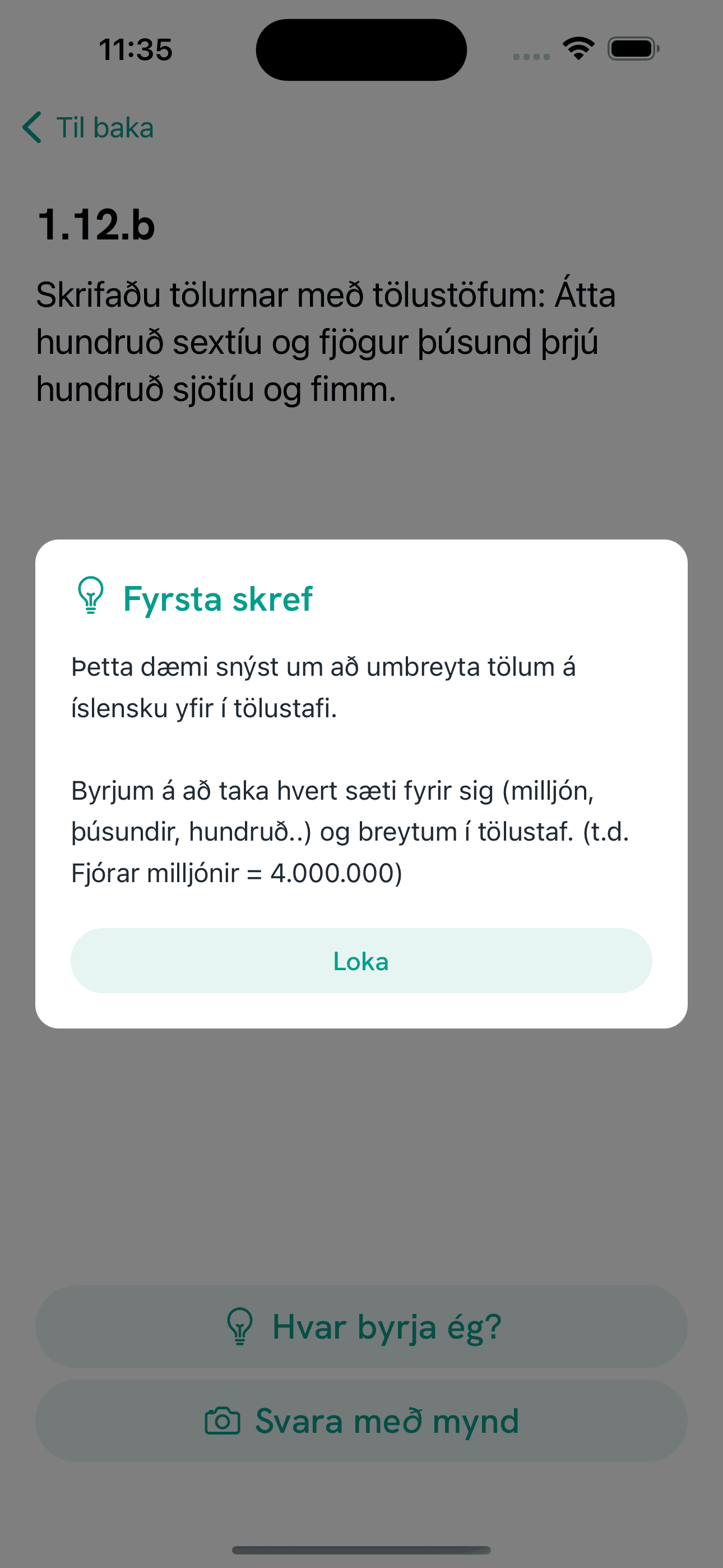
Task: Answer with a photo via Svara með mynd
Action: pyautogui.click(x=361, y=1421)
